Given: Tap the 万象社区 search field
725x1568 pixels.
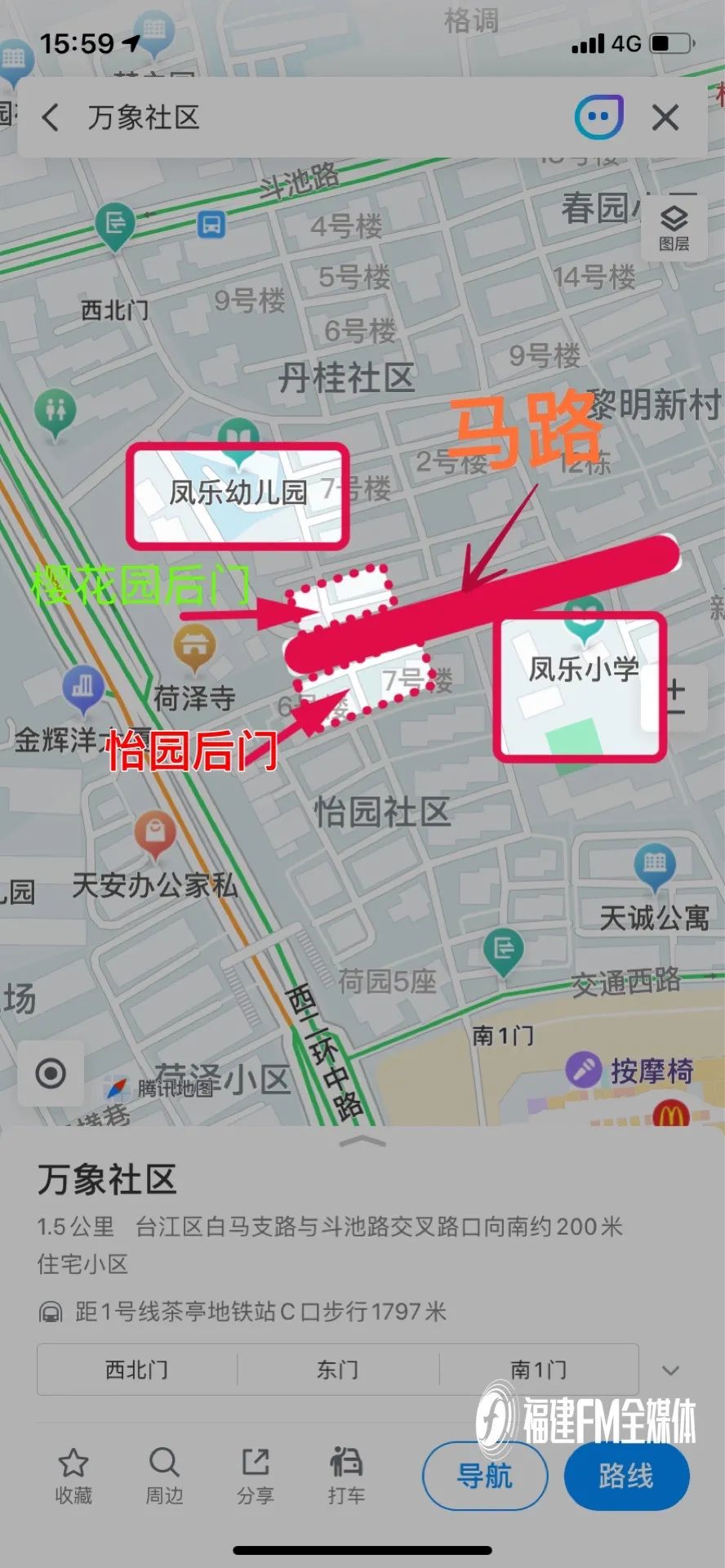Looking at the screenshot, I should coord(310,118).
